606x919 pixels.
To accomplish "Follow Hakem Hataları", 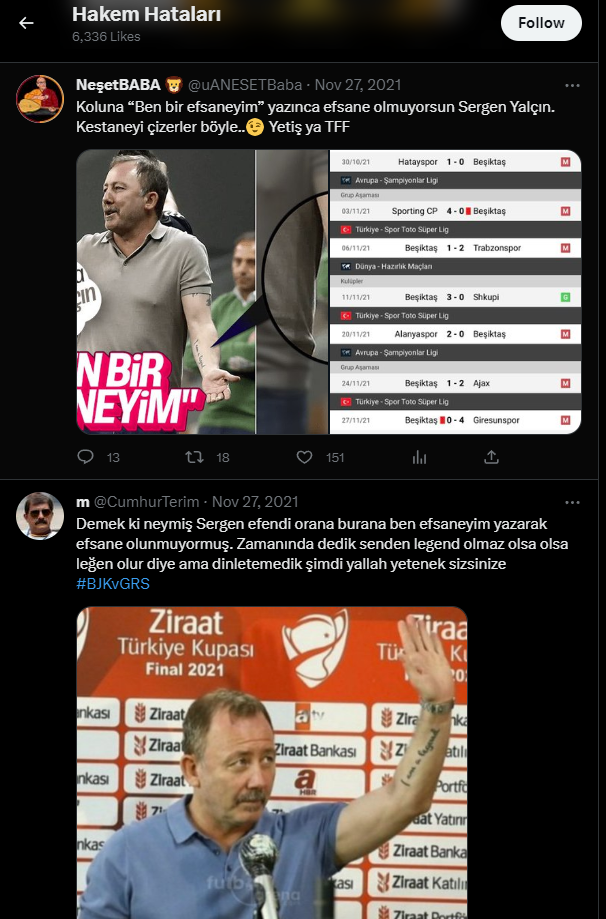I will [541, 23].
